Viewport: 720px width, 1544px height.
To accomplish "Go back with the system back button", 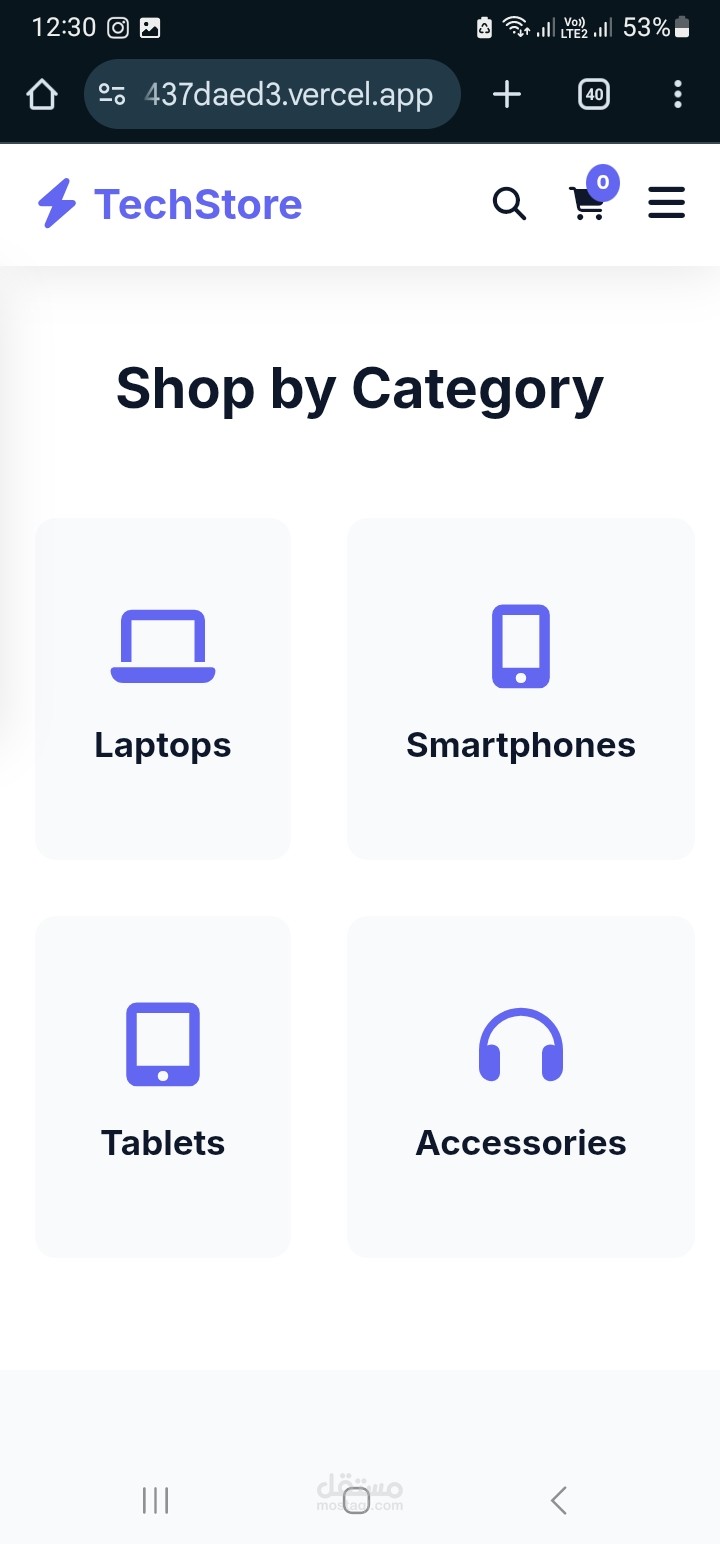I will 559,1500.
